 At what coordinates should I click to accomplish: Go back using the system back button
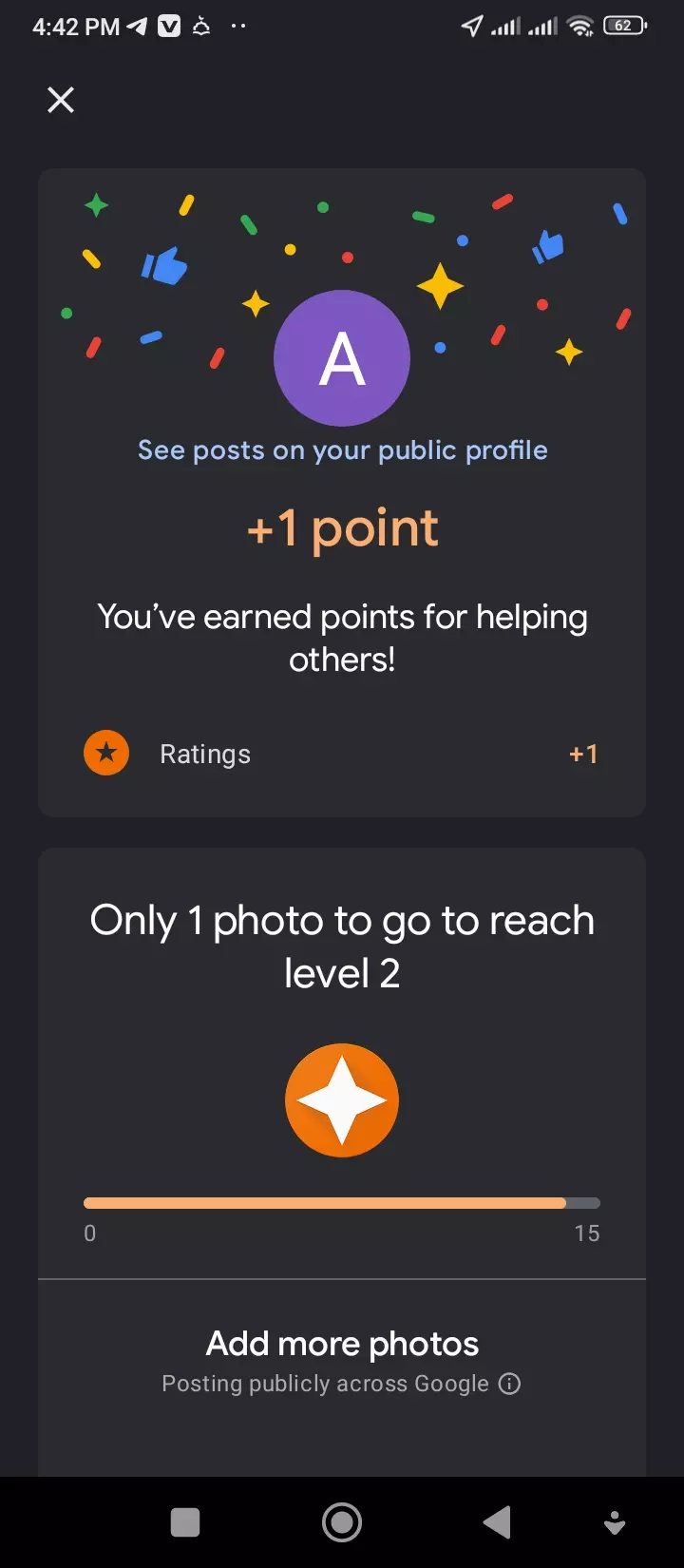pyautogui.click(x=497, y=1521)
